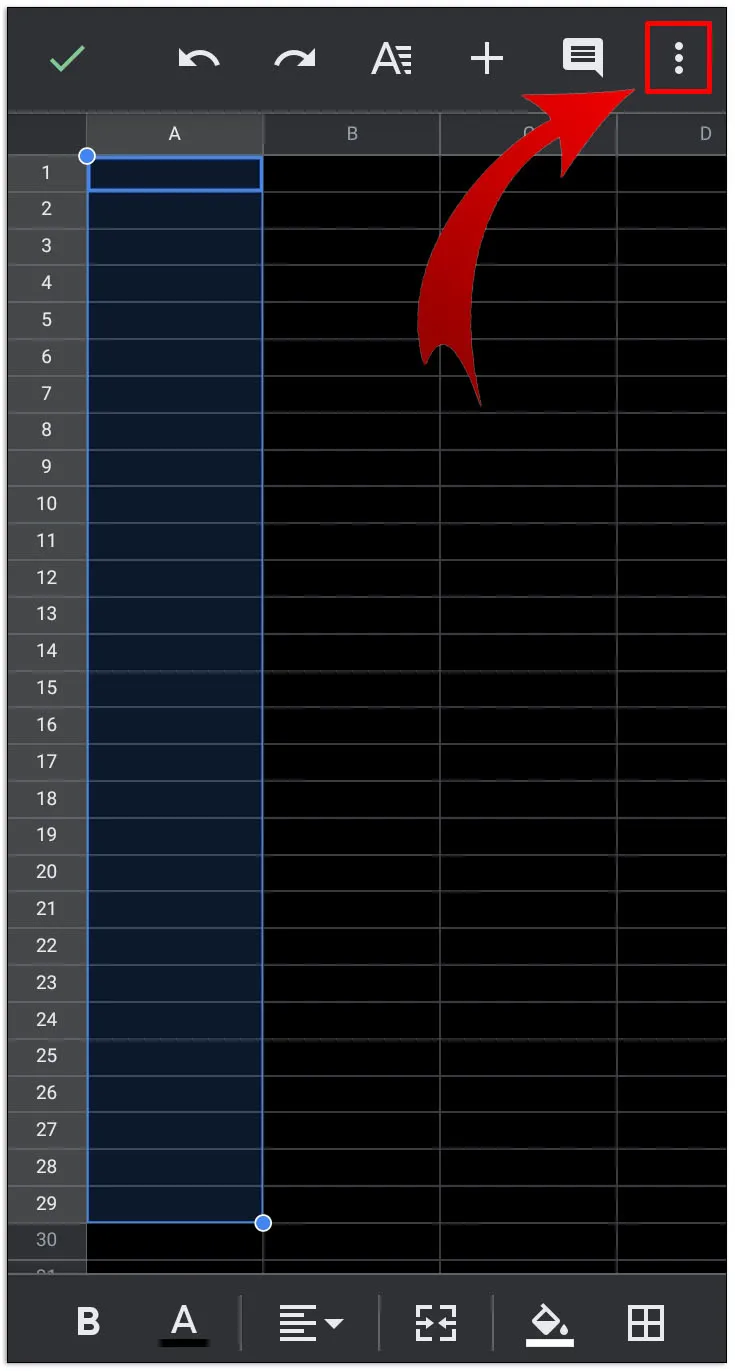Expand the text alignment dropdown
The height and width of the screenshot is (1371, 735).
pos(311,1323)
